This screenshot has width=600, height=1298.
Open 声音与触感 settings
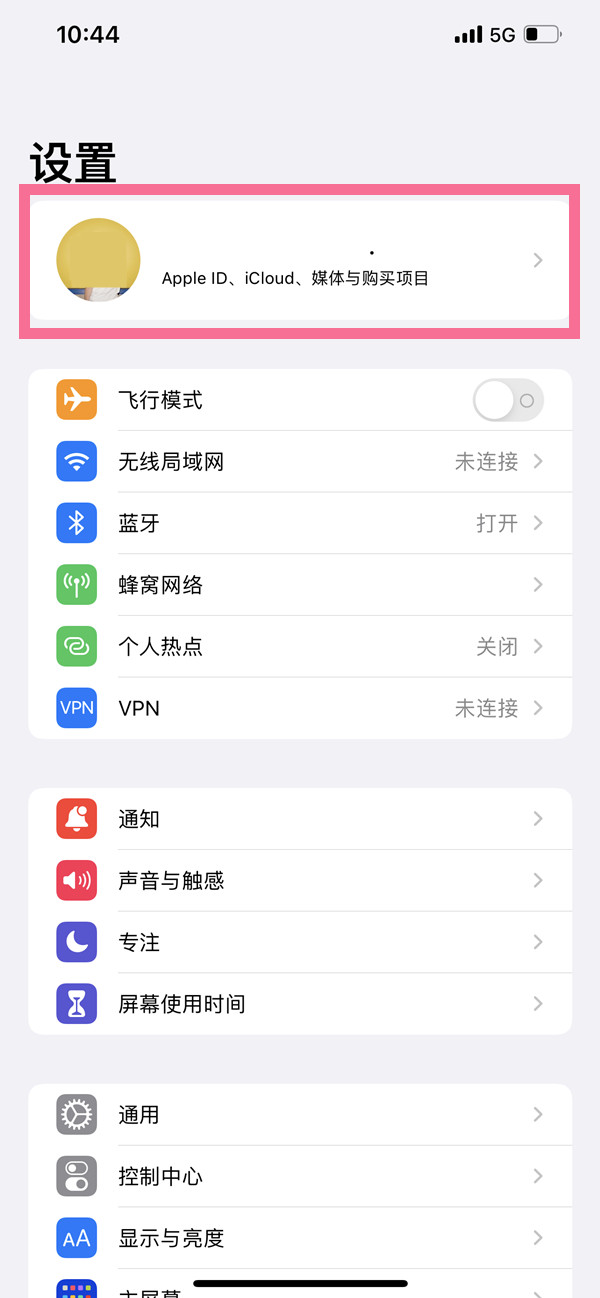[x=300, y=880]
